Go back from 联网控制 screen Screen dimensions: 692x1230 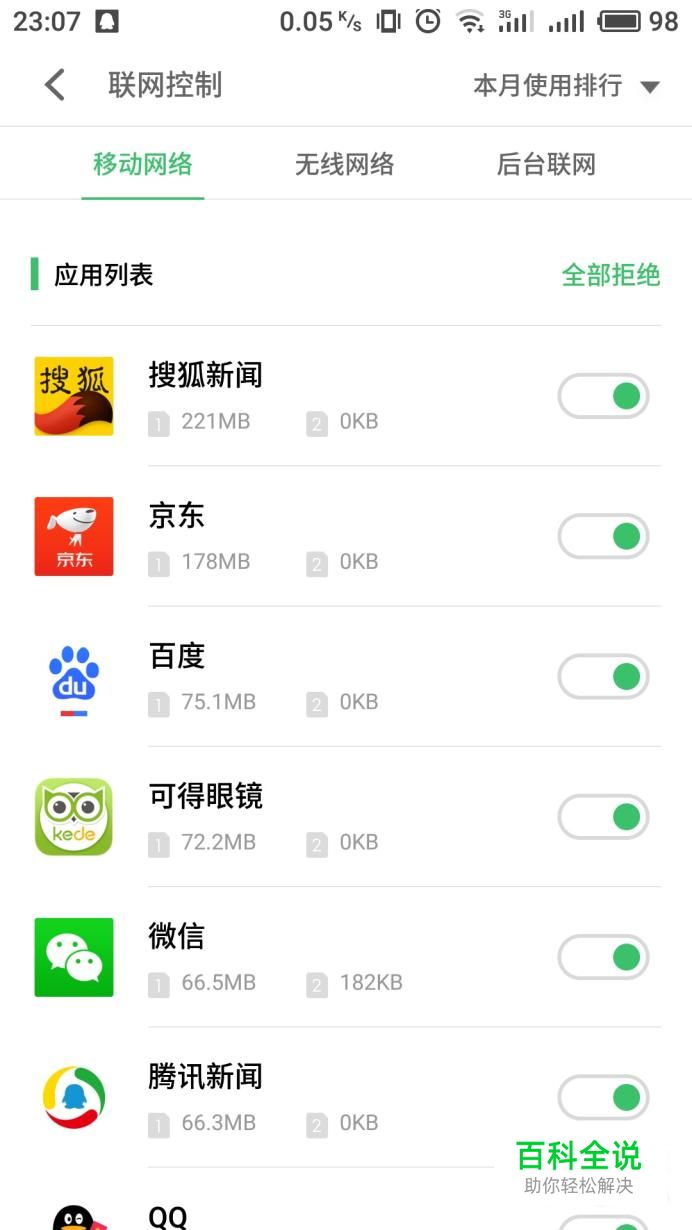point(55,85)
